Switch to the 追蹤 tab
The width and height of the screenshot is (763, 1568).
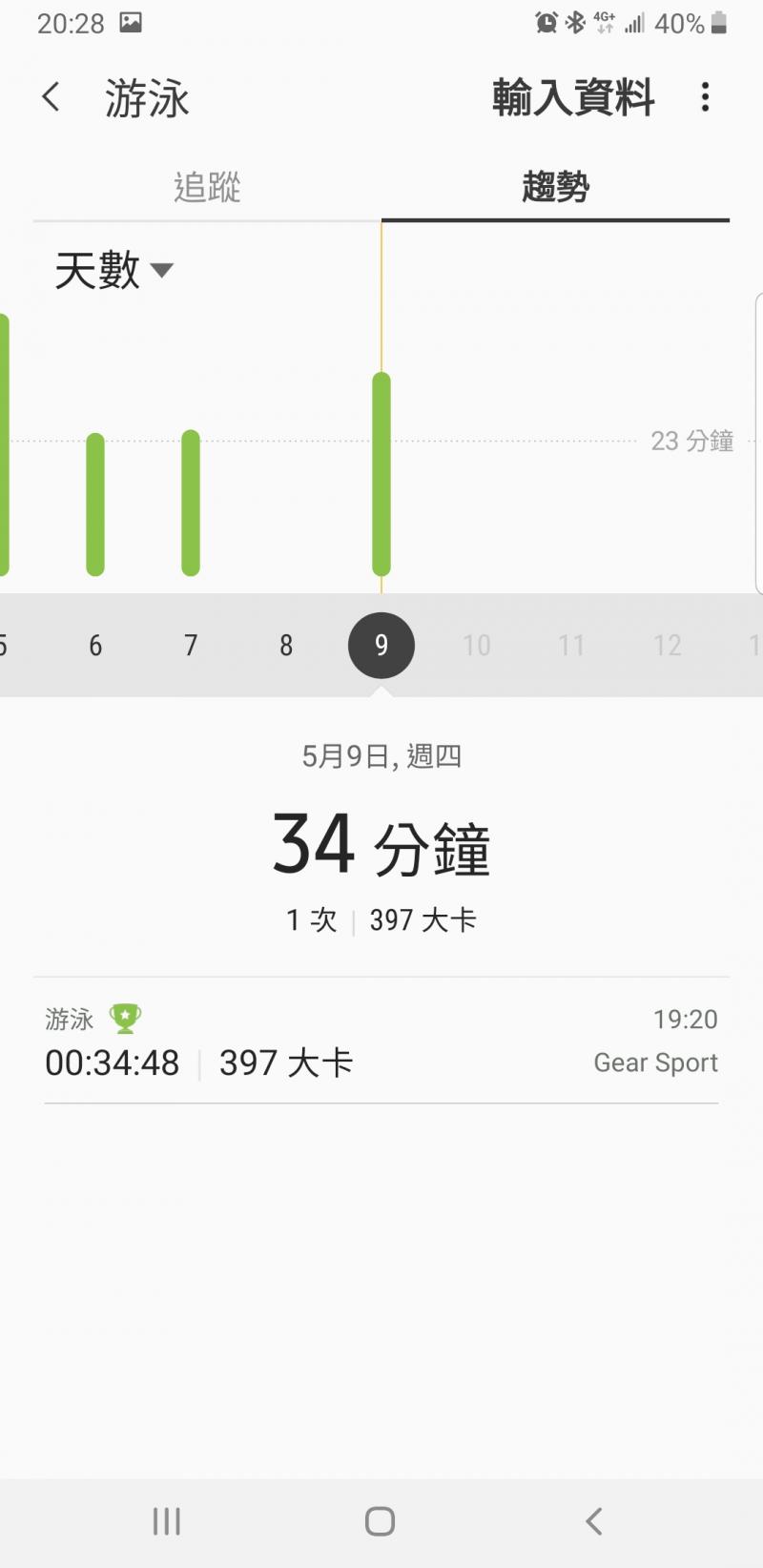pyautogui.click(x=207, y=187)
